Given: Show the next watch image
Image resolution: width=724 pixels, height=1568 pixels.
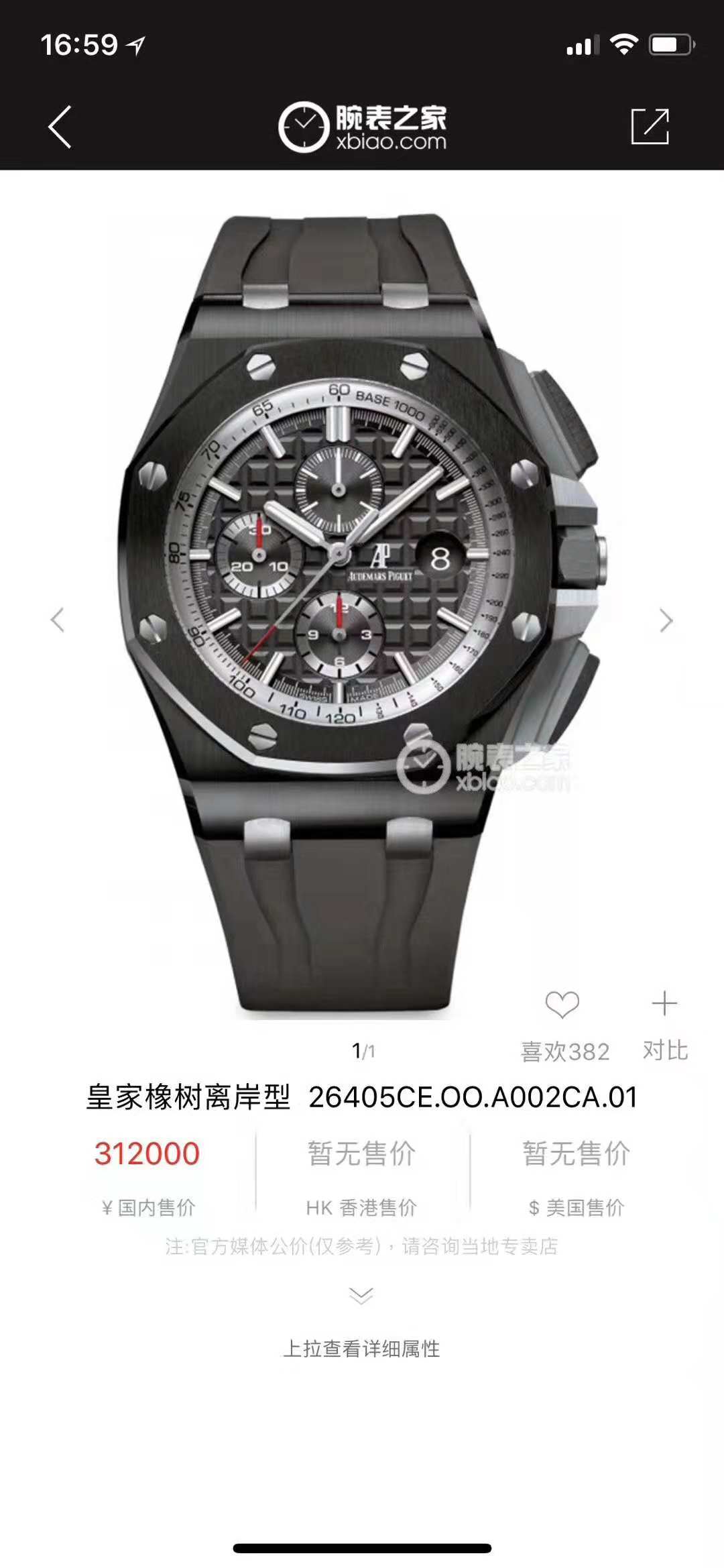Looking at the screenshot, I should (665, 620).
